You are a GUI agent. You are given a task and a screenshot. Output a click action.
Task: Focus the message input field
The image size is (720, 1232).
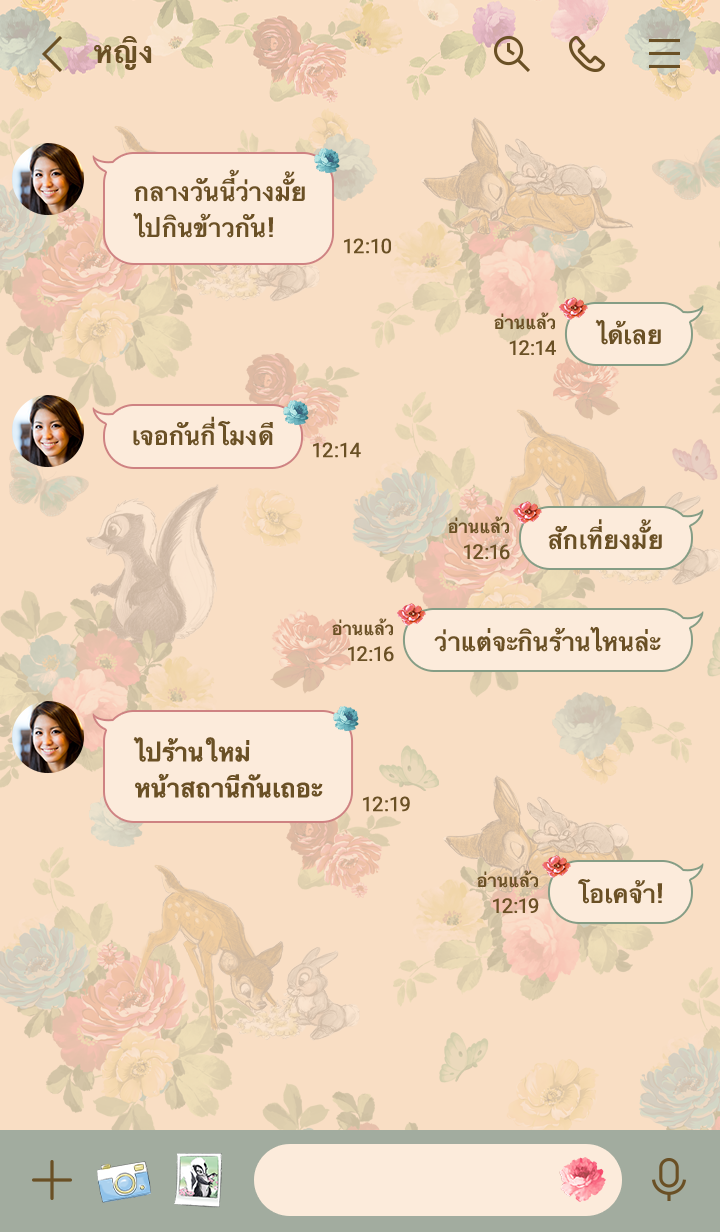(x=400, y=1180)
